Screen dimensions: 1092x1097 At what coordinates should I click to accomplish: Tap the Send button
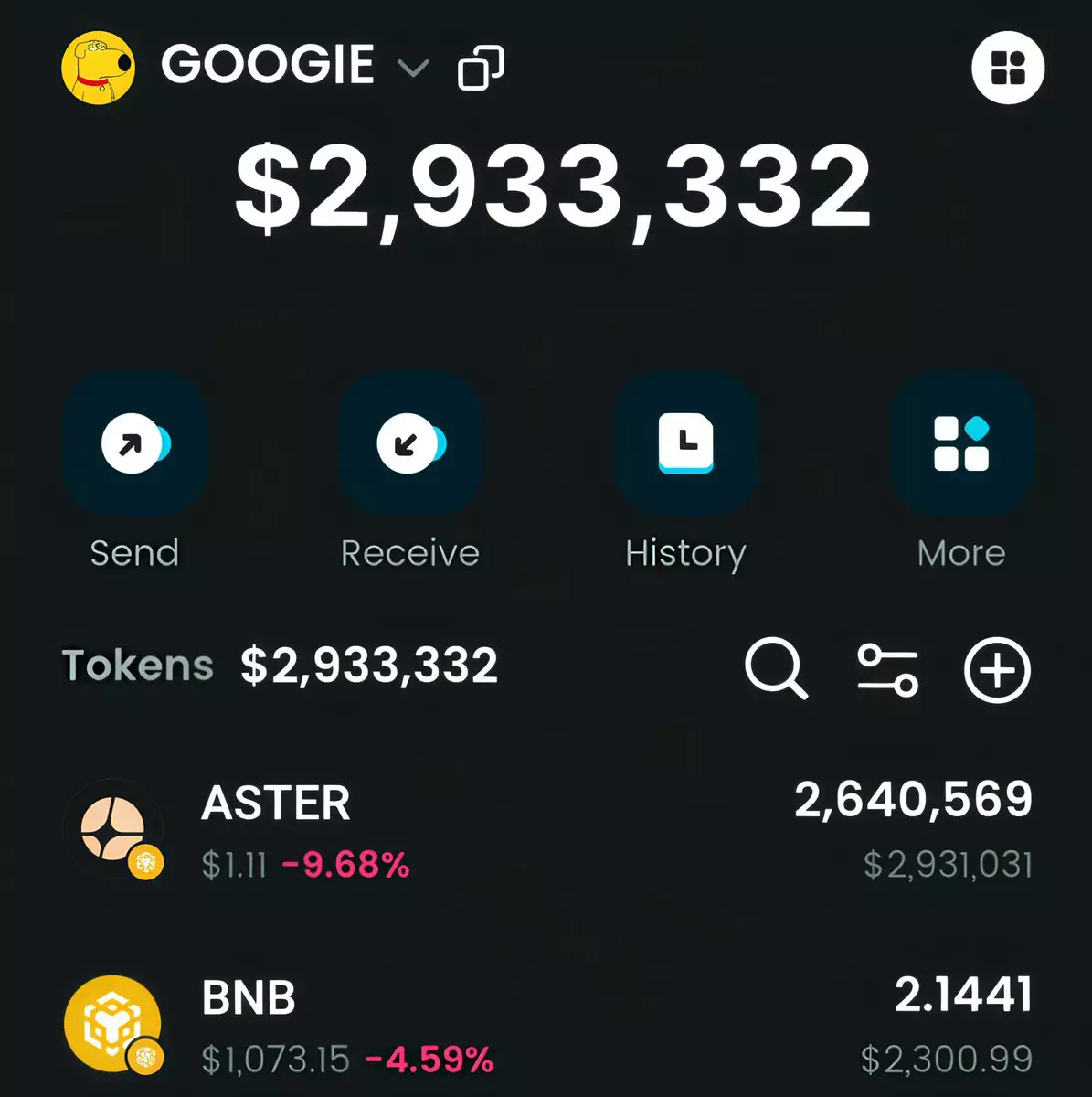(134, 445)
